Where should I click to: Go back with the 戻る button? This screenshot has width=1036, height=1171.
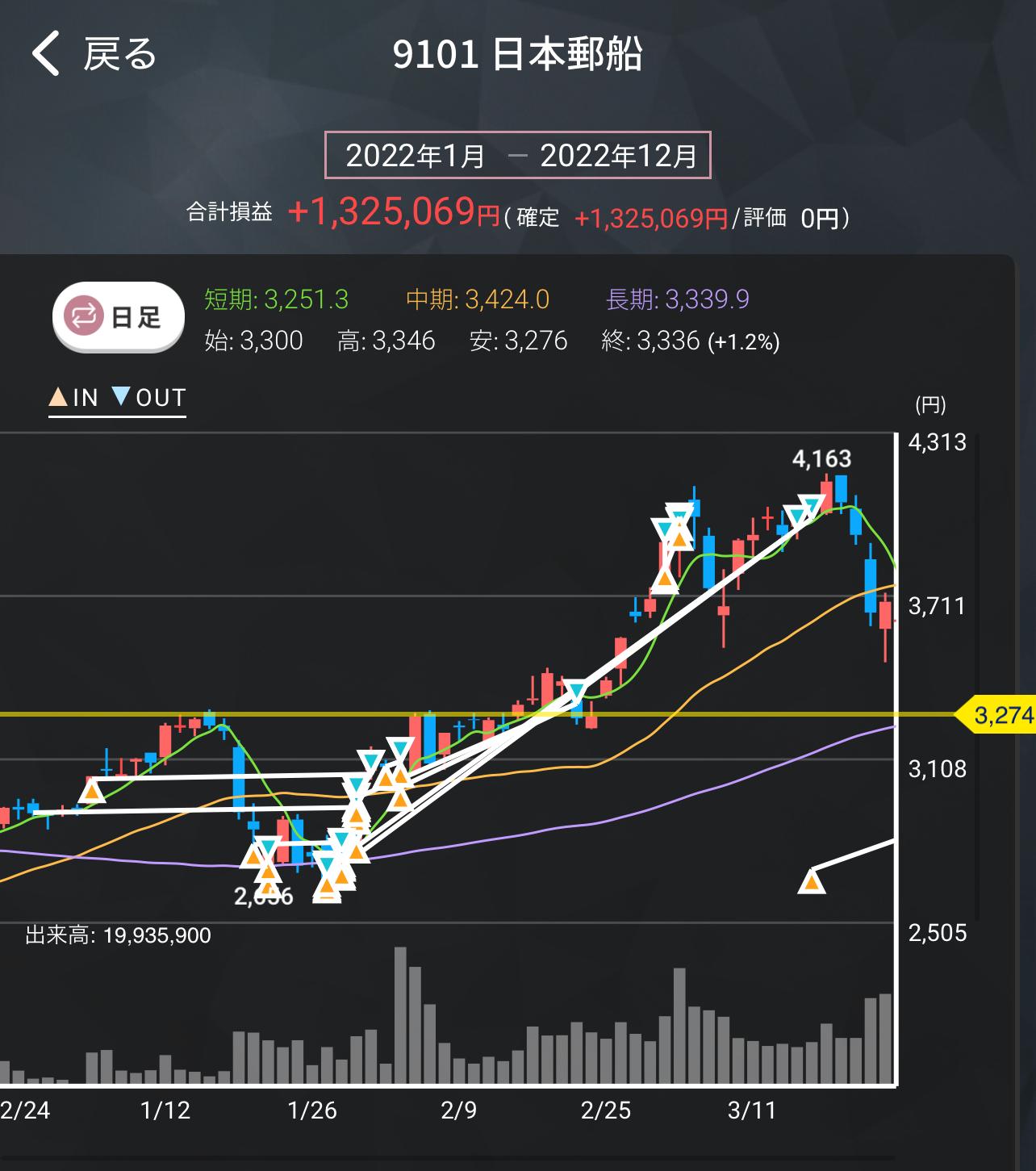[94, 54]
